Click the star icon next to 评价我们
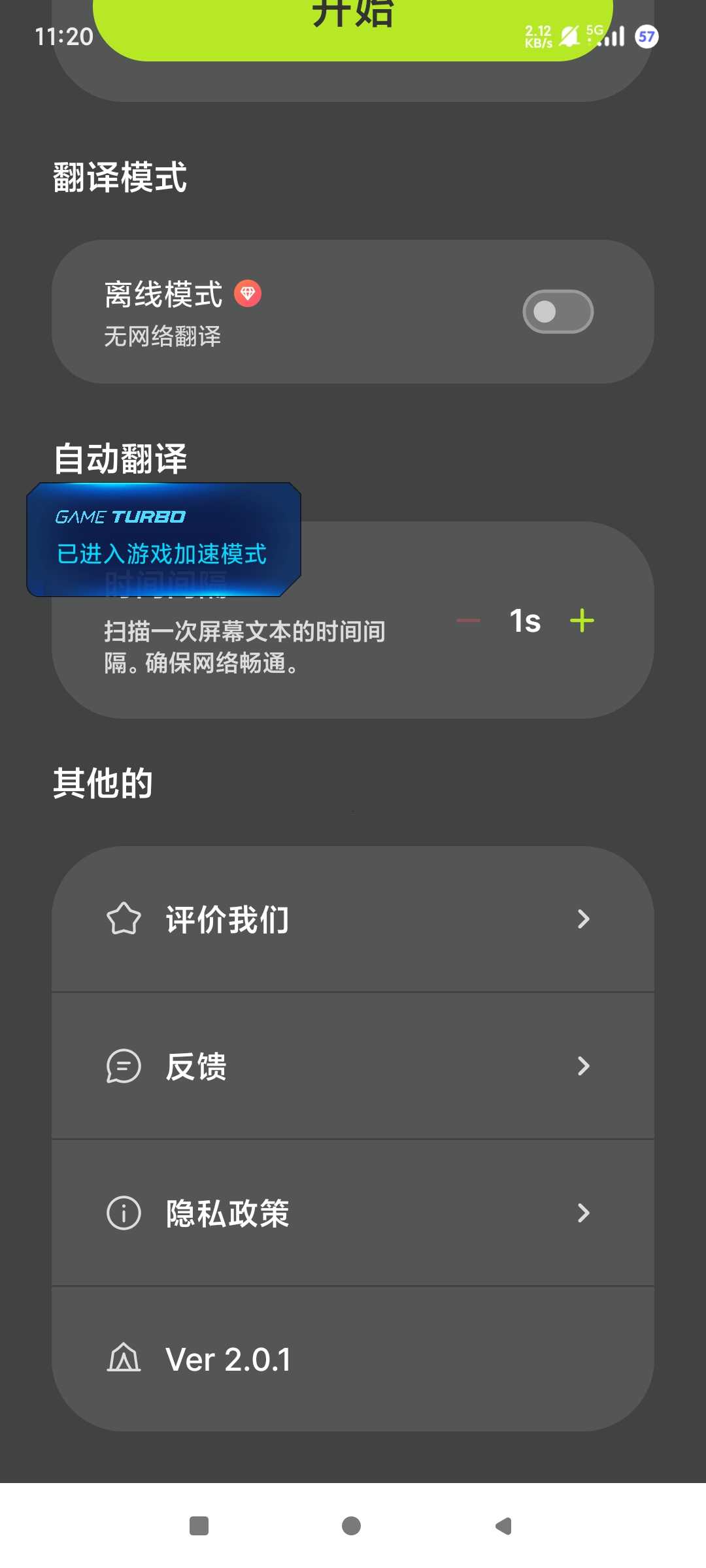 tap(124, 919)
